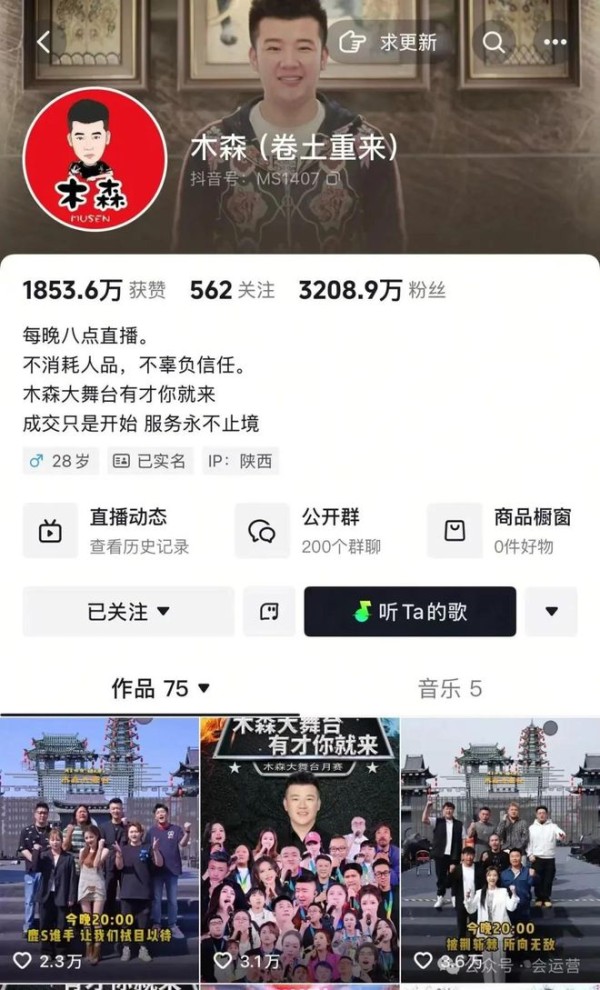The width and height of the screenshot is (600, 990).
Task: Open the 披荆斩棘 所向无敌 video
Action: [501, 850]
